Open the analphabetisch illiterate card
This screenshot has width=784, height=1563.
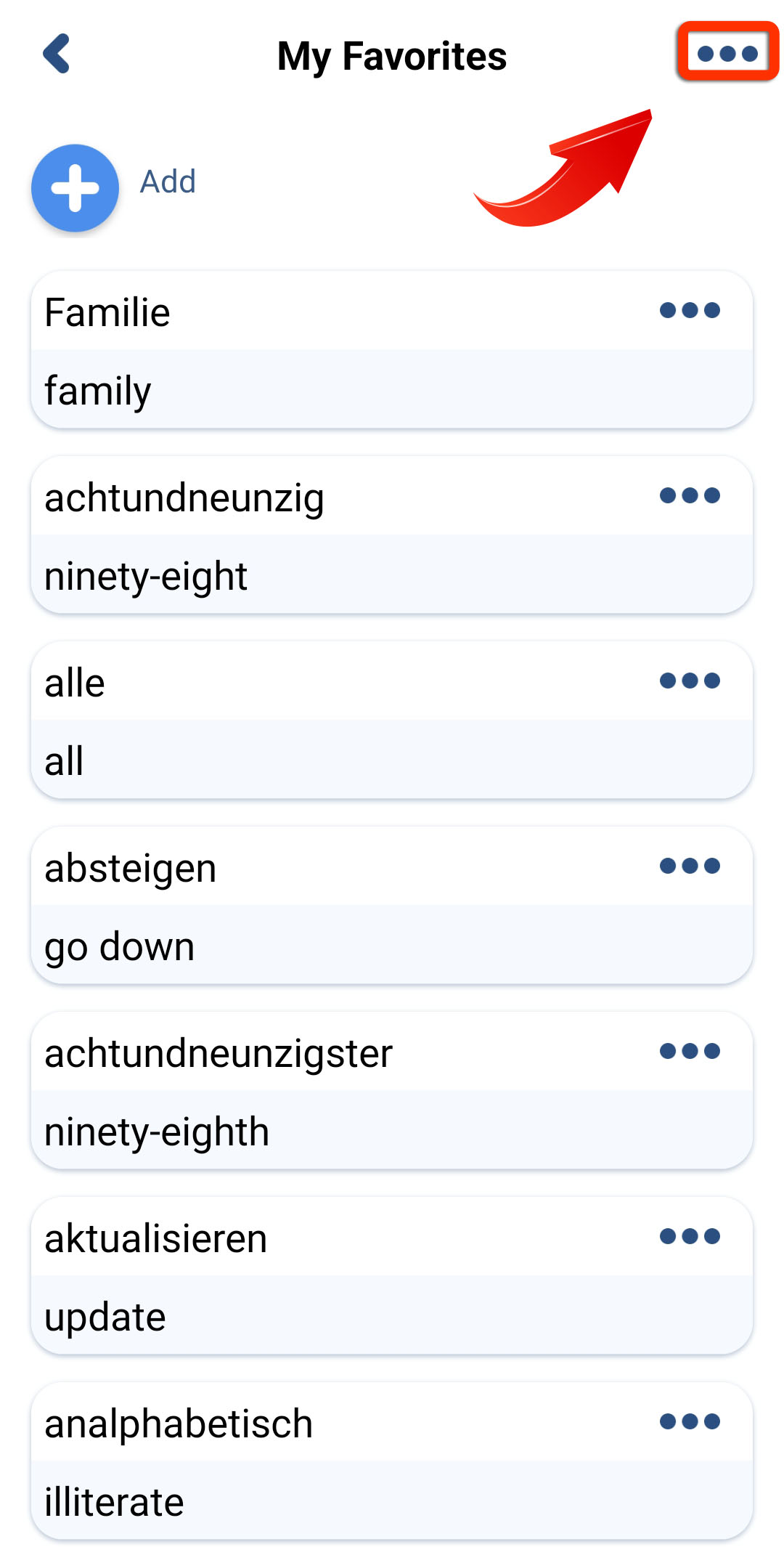point(392,1461)
